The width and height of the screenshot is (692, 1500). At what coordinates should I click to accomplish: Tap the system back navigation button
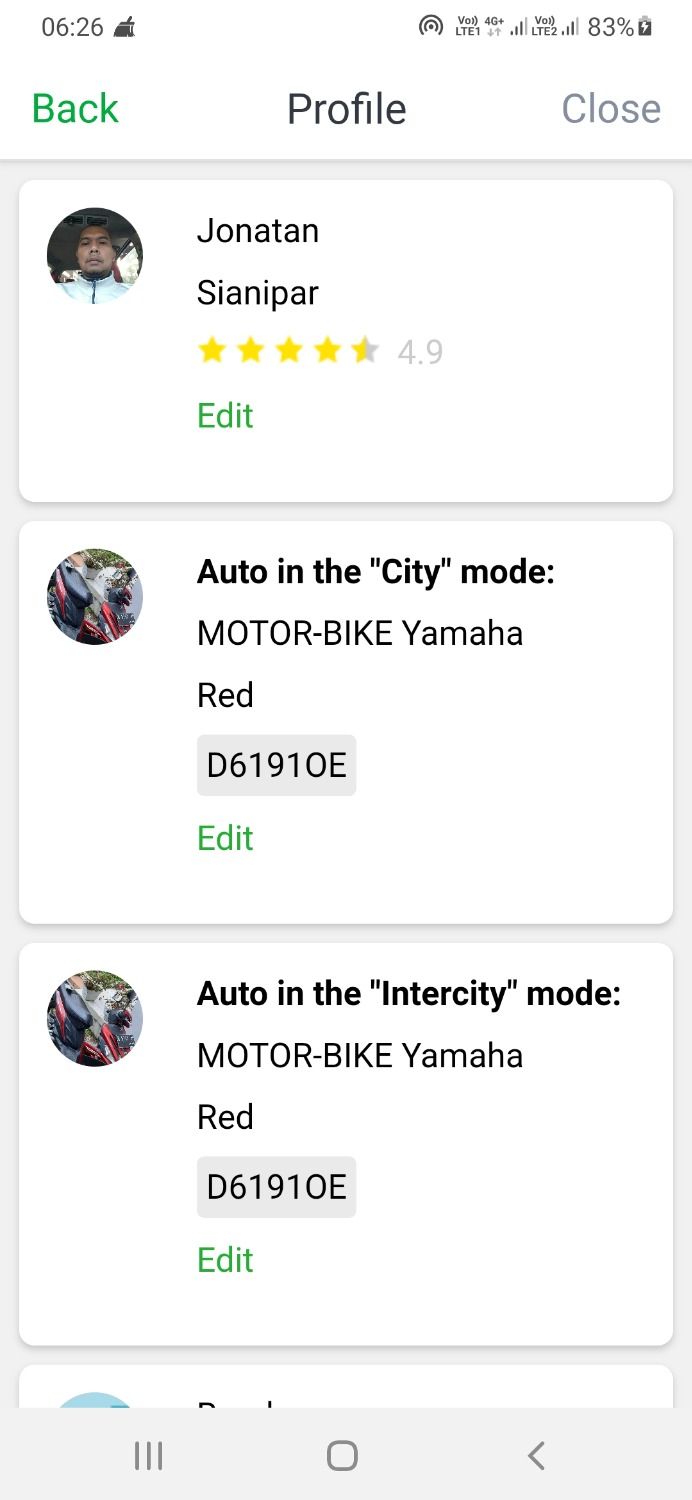(536, 1456)
